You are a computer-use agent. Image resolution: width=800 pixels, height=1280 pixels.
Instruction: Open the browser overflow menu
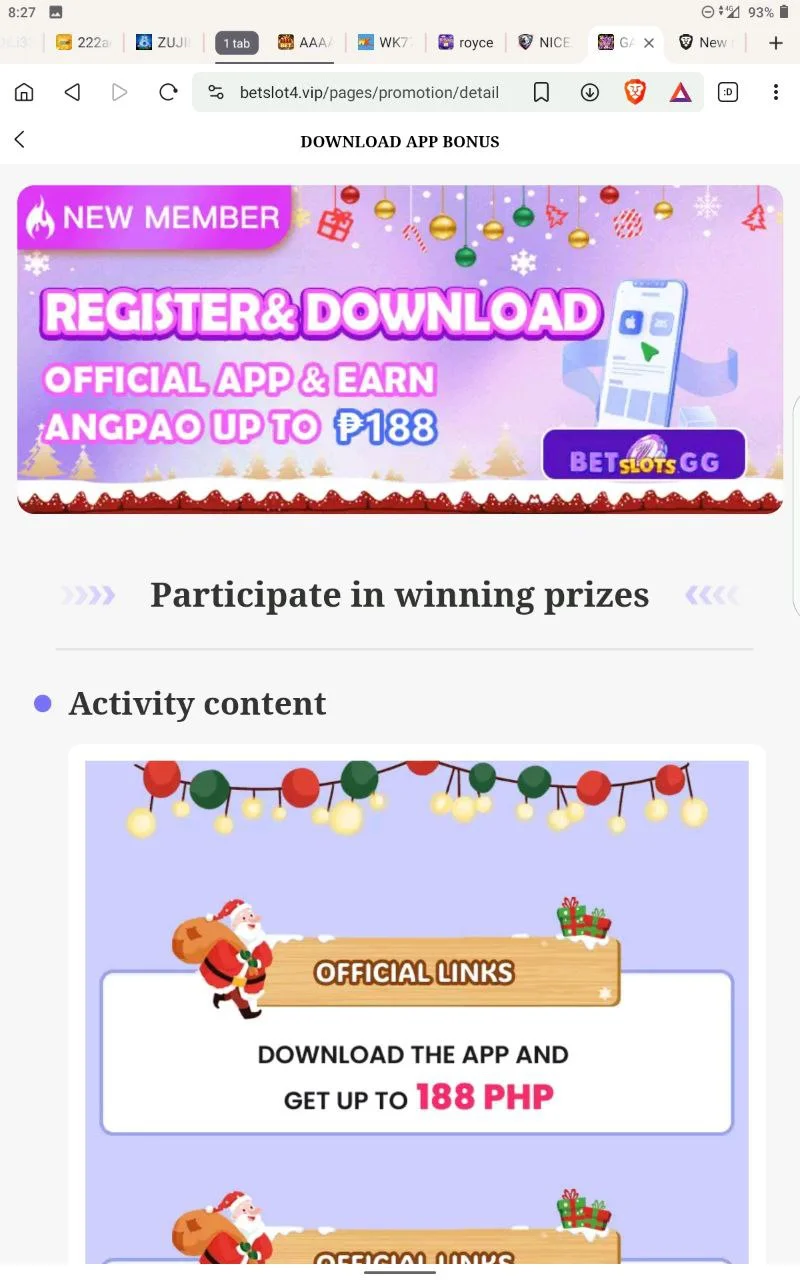pos(775,93)
